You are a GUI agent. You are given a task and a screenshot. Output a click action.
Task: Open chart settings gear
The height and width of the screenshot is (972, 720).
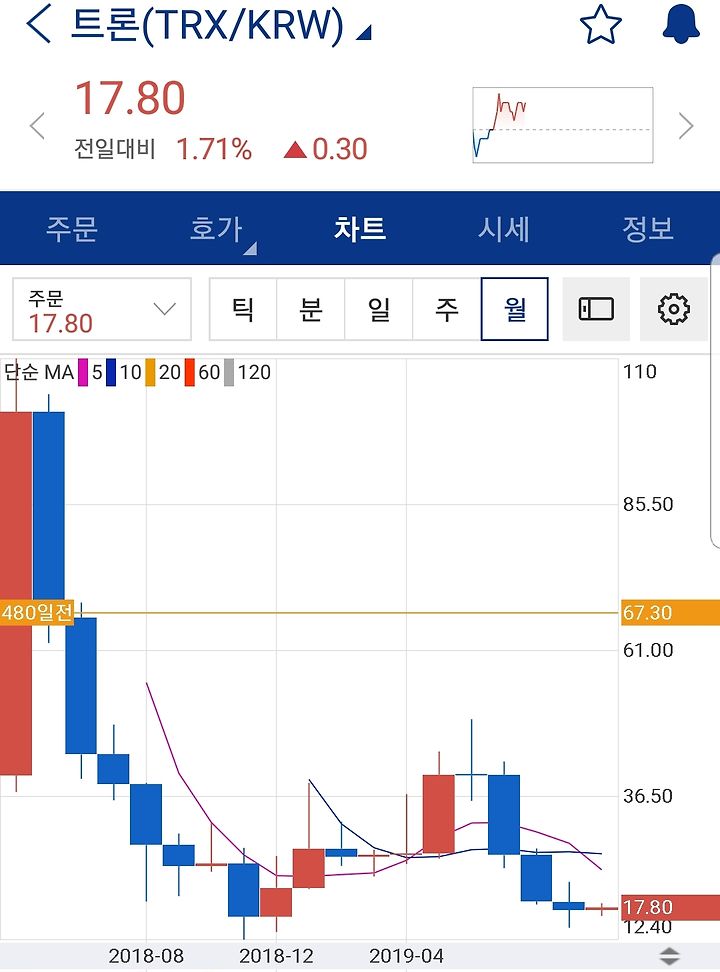(674, 310)
